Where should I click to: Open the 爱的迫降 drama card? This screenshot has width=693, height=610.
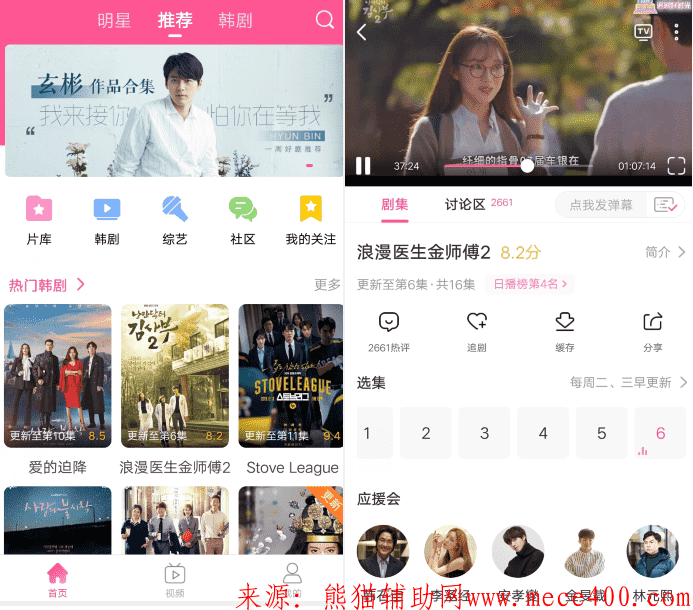click(57, 377)
